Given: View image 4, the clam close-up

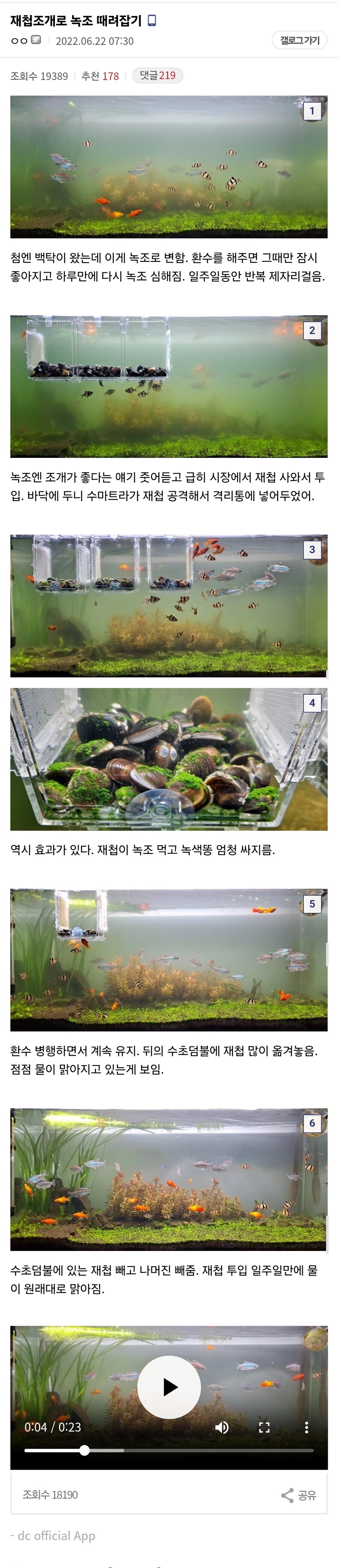Looking at the screenshot, I should coord(169,759).
